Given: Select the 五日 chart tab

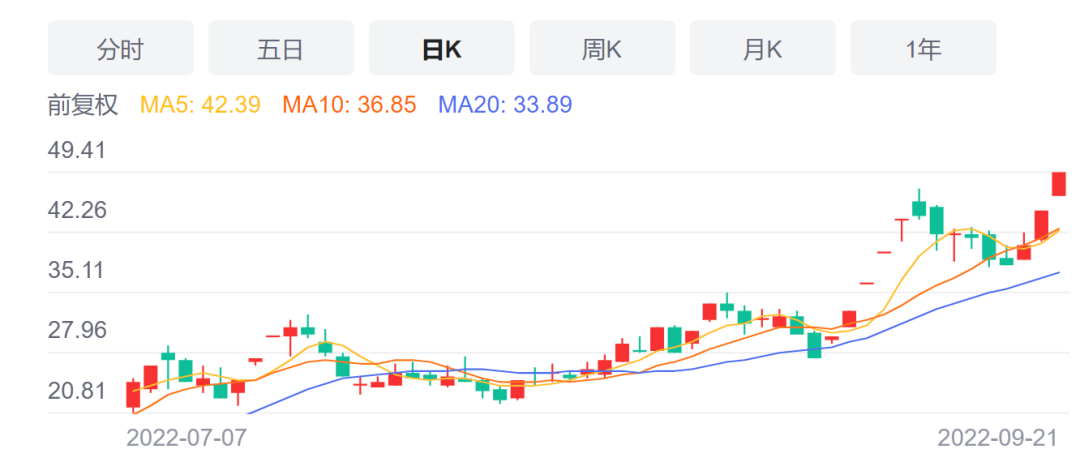Looking at the screenshot, I should click(x=281, y=48).
